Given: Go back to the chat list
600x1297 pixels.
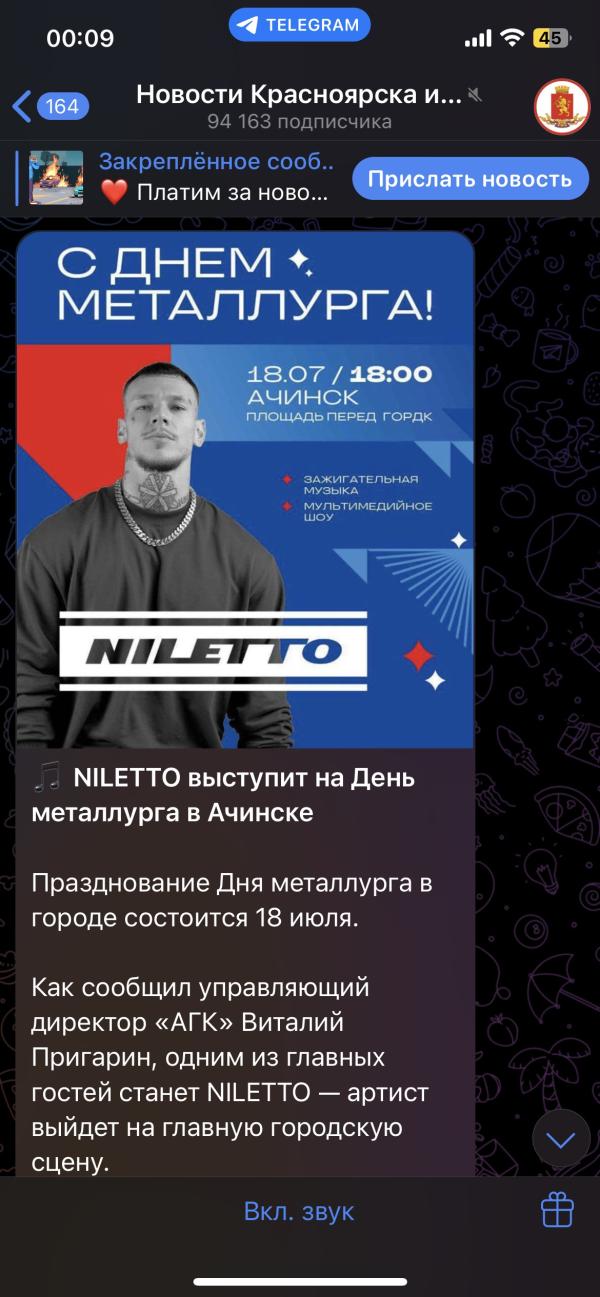Looking at the screenshot, I should coord(50,106).
